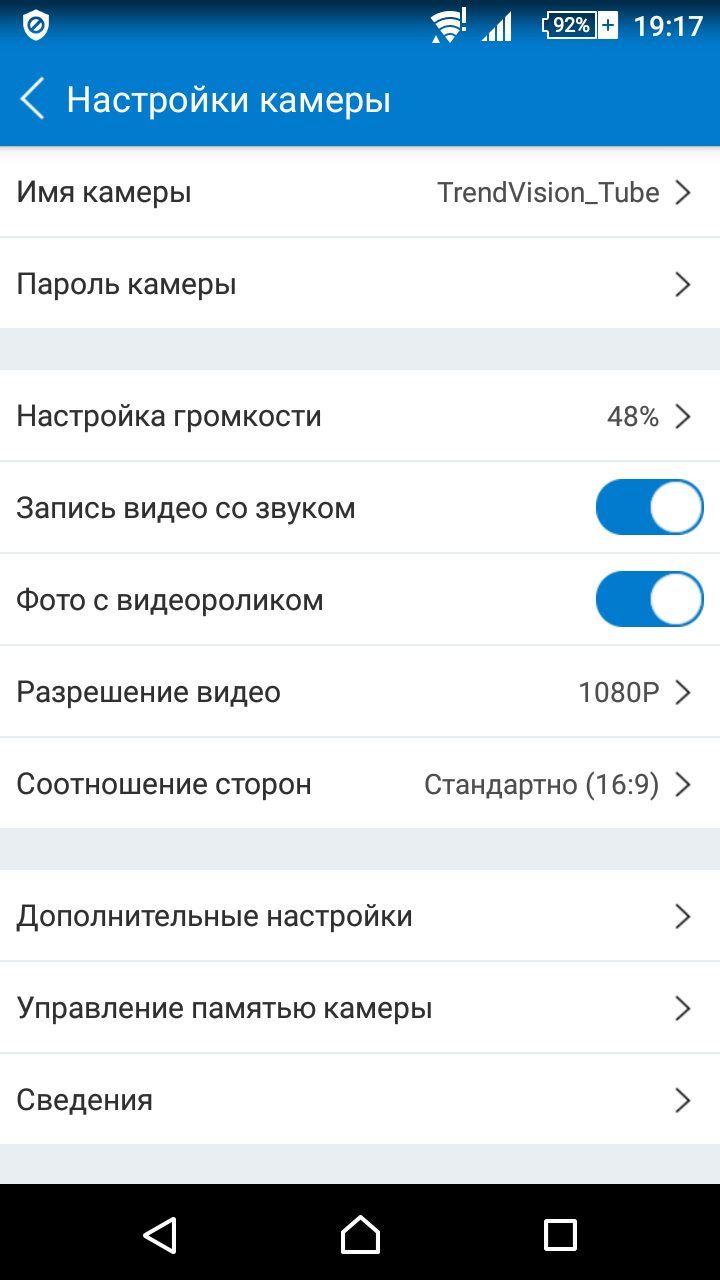Open Управление памятью камеры
The width and height of the screenshot is (720, 1280).
point(360,1008)
